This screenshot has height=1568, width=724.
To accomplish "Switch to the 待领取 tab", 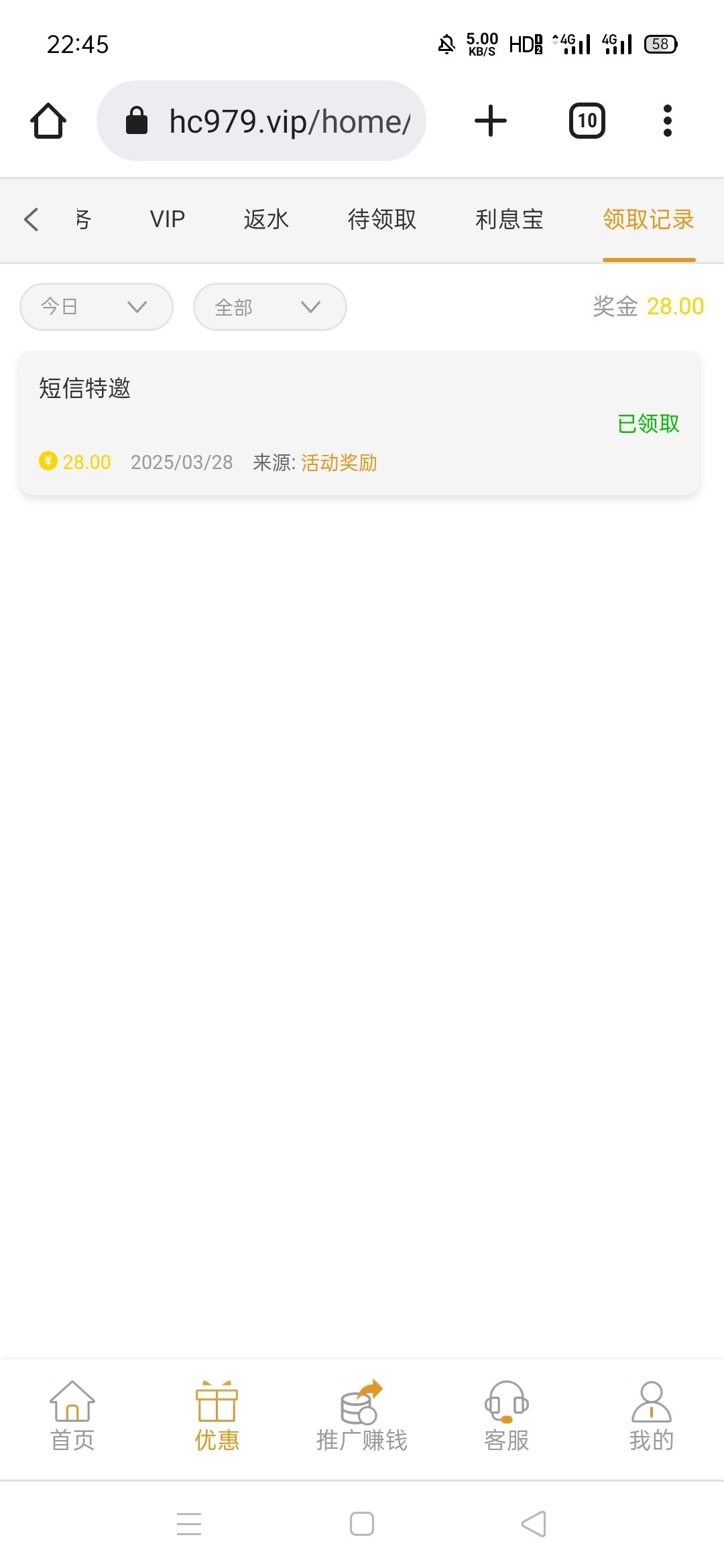I will coord(382,219).
